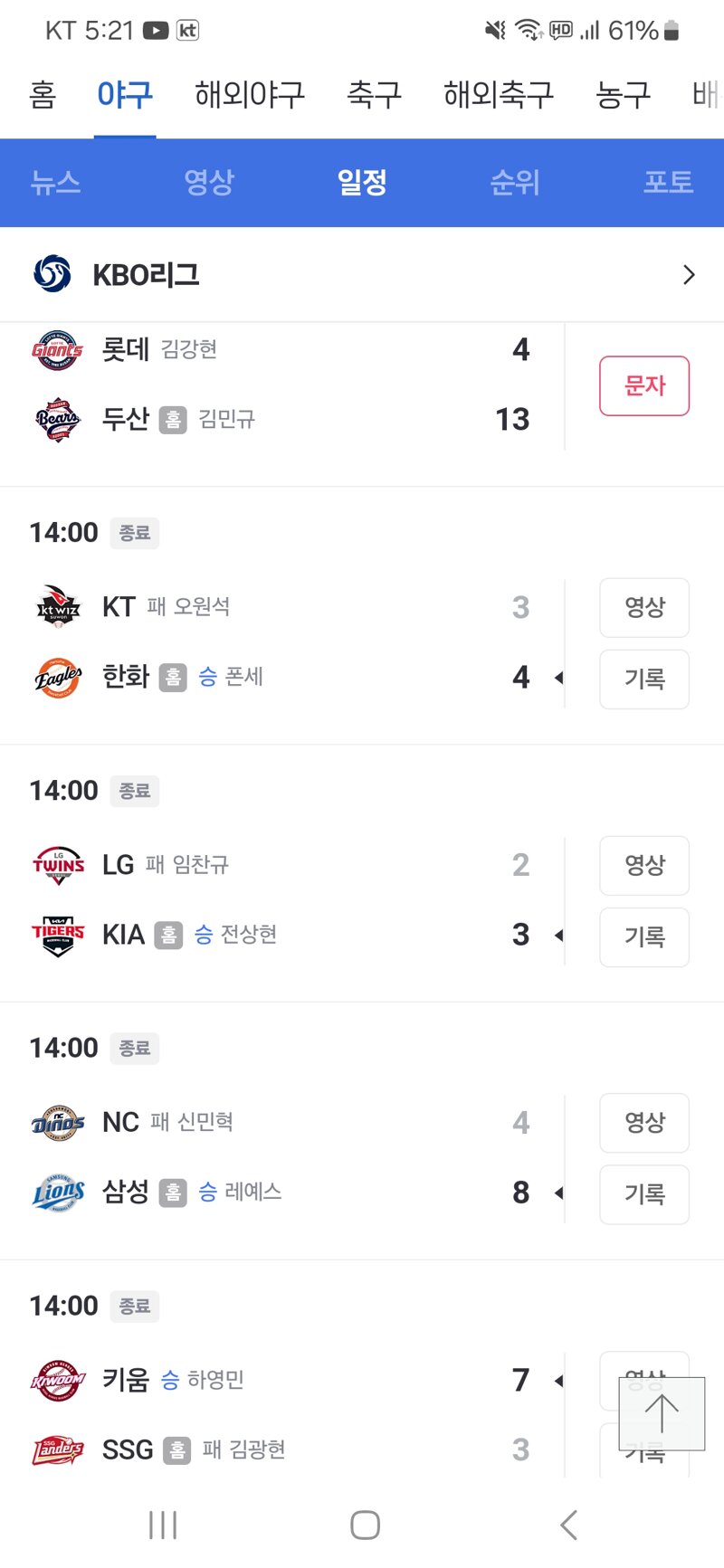The width and height of the screenshot is (724, 1568).
Task: Open the 뉴스 sub-tab
Action: (56, 183)
